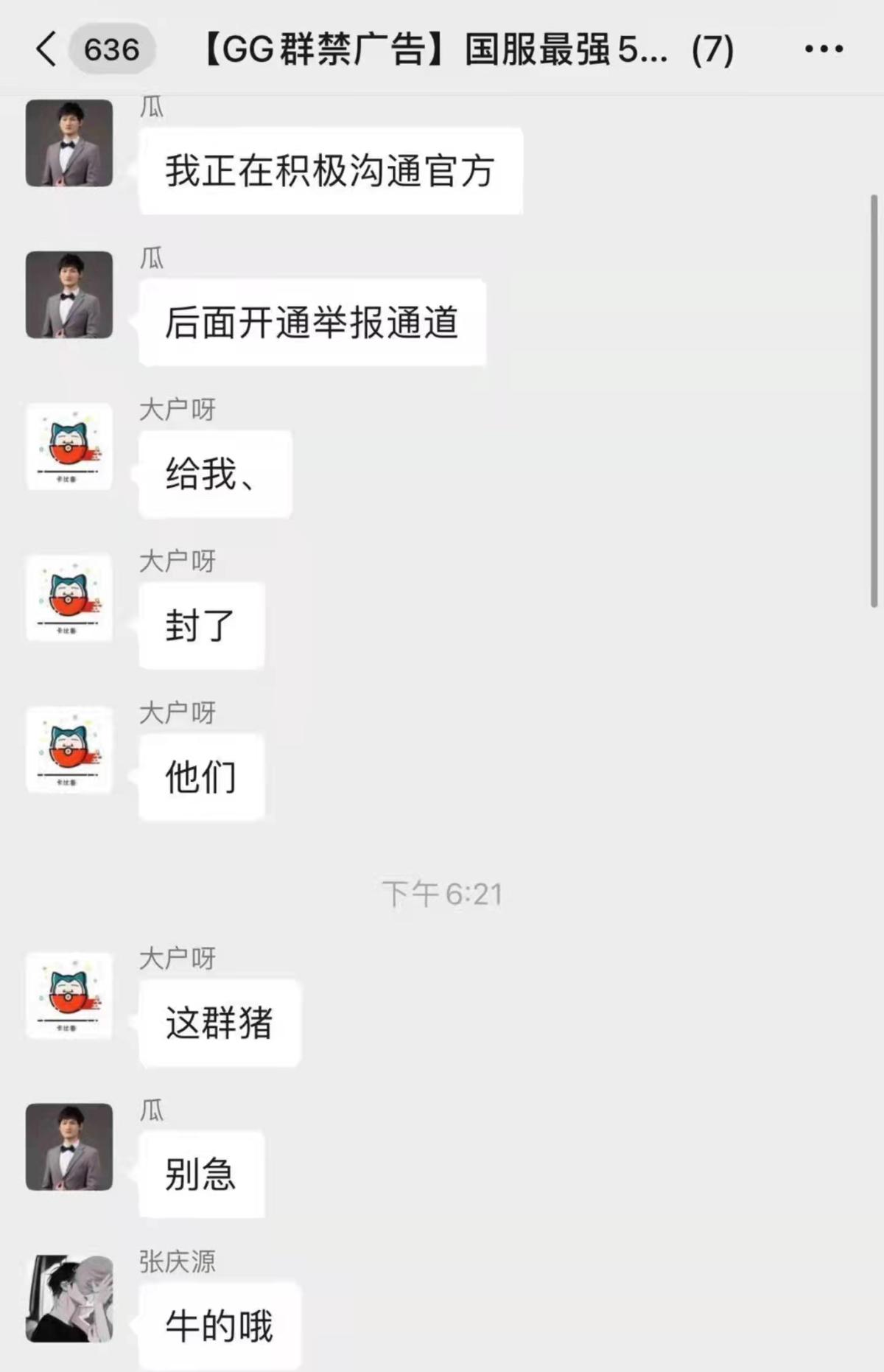Go back to the chat list
Viewport: 884px width, 1372px height.
[46, 49]
